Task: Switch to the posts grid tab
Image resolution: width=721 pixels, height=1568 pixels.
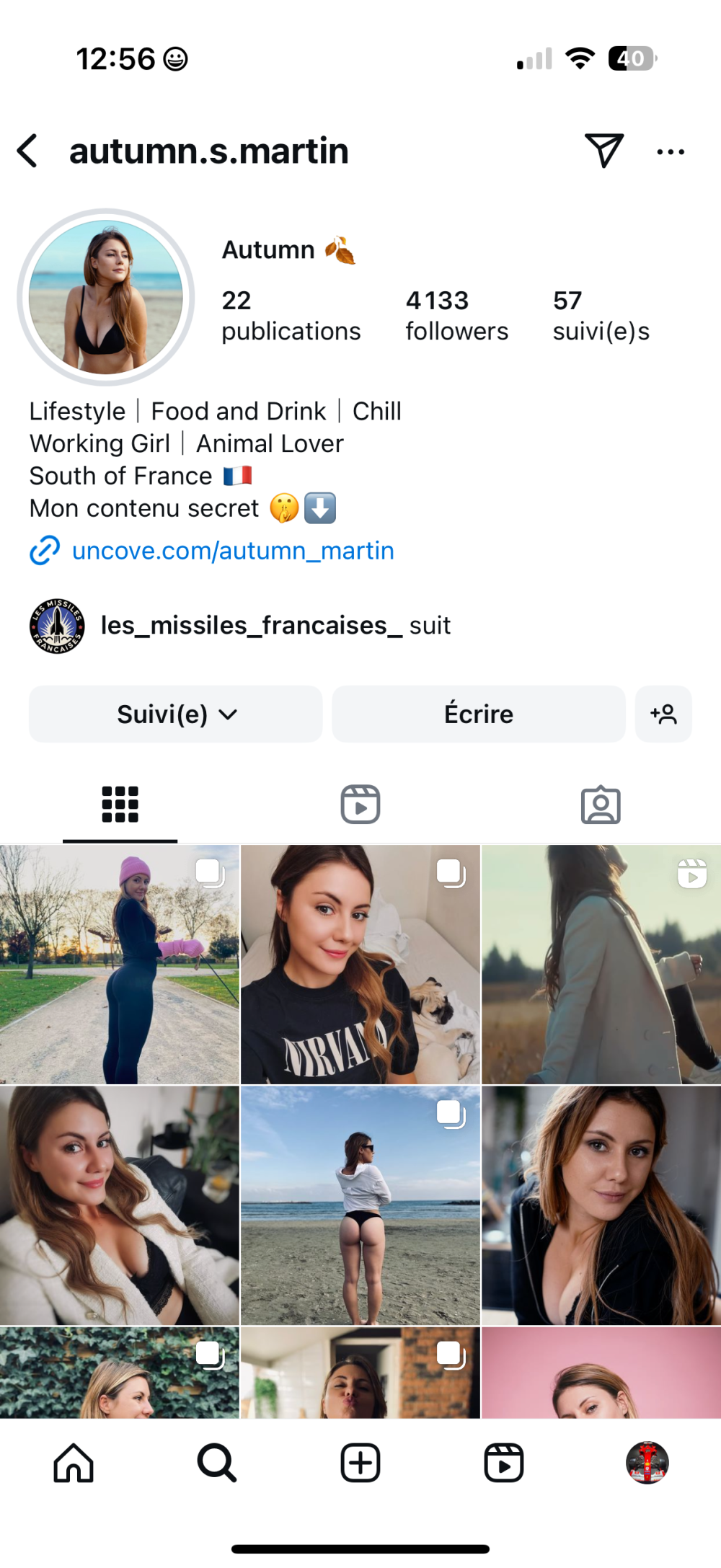Action: click(120, 805)
